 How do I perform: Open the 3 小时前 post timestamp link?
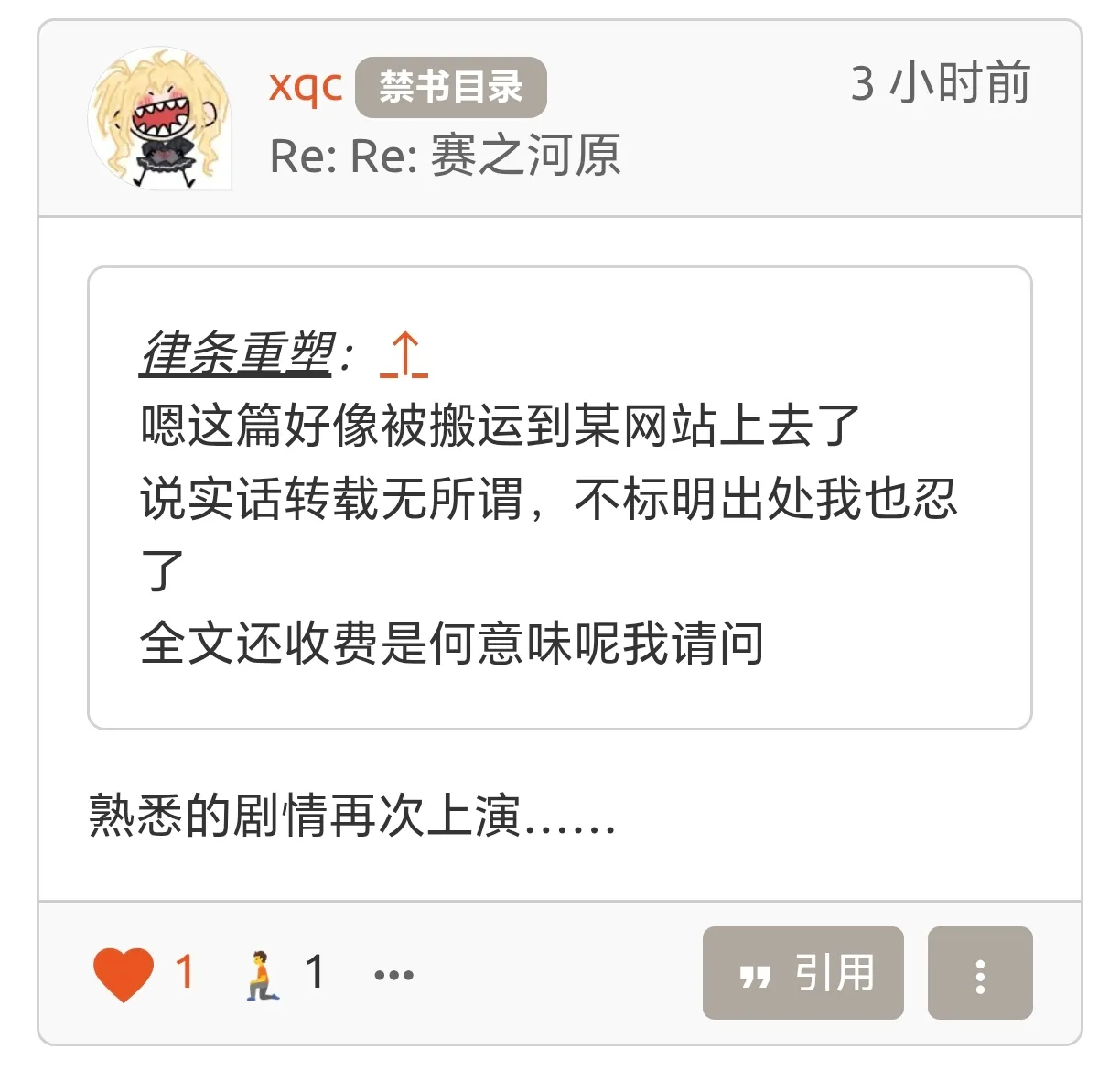940,84
